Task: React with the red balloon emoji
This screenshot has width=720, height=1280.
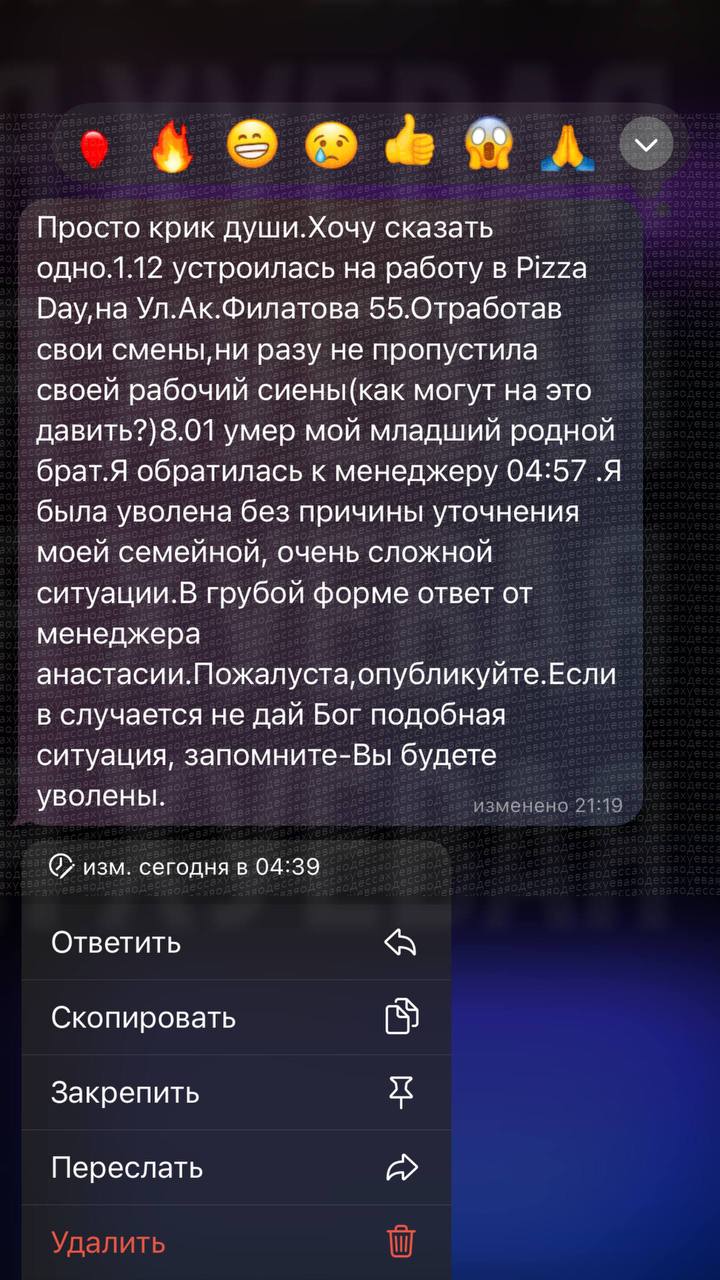Action: [x=93, y=147]
